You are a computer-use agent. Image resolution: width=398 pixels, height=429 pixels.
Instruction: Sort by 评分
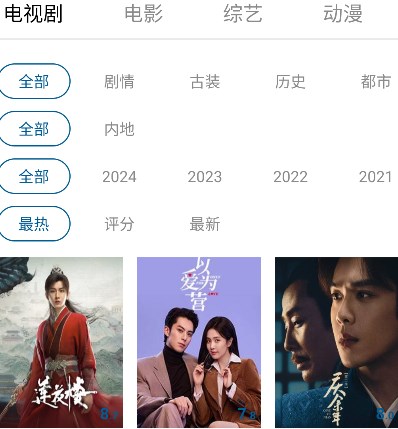click(119, 224)
